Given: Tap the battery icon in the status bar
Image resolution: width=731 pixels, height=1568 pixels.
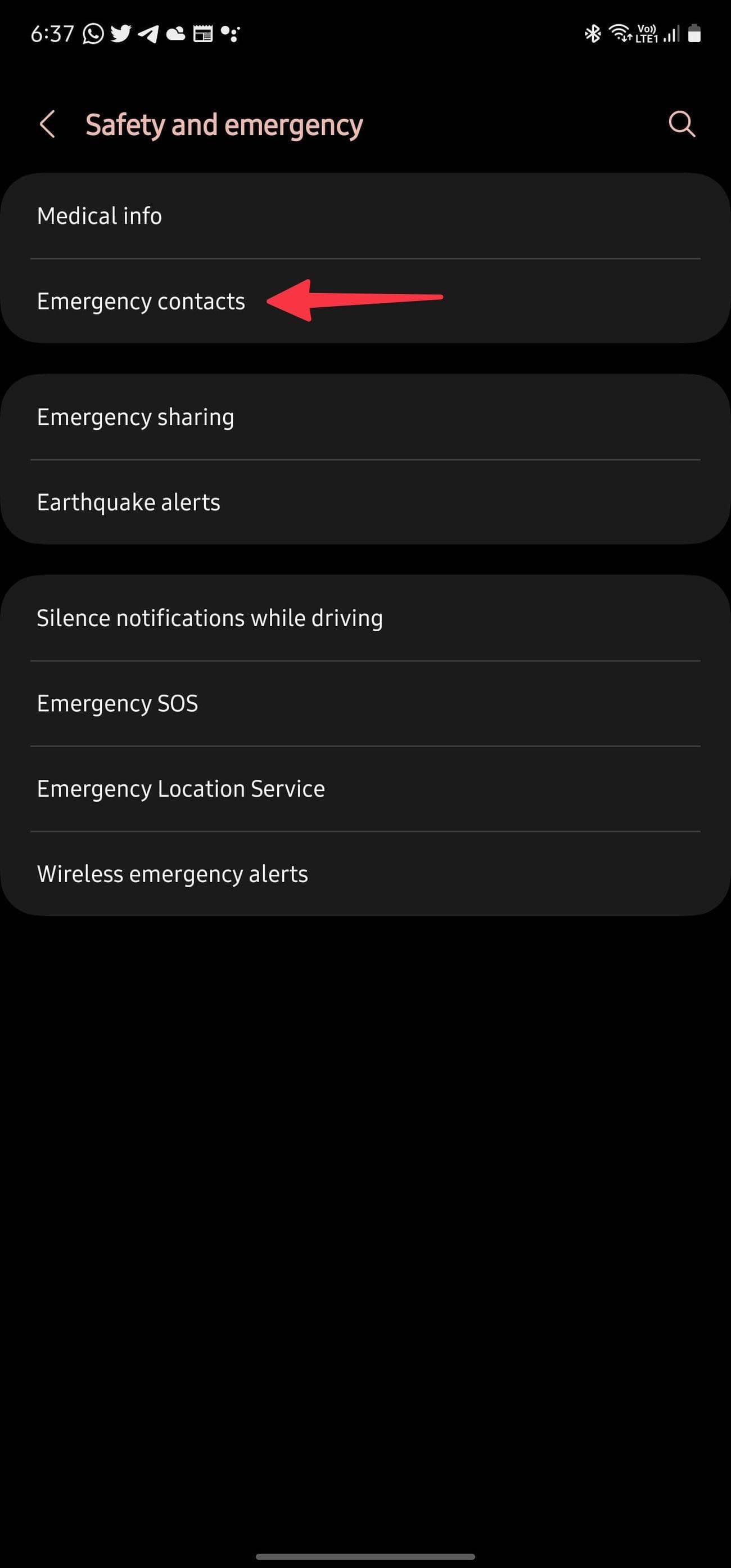Looking at the screenshot, I should [x=695, y=34].
